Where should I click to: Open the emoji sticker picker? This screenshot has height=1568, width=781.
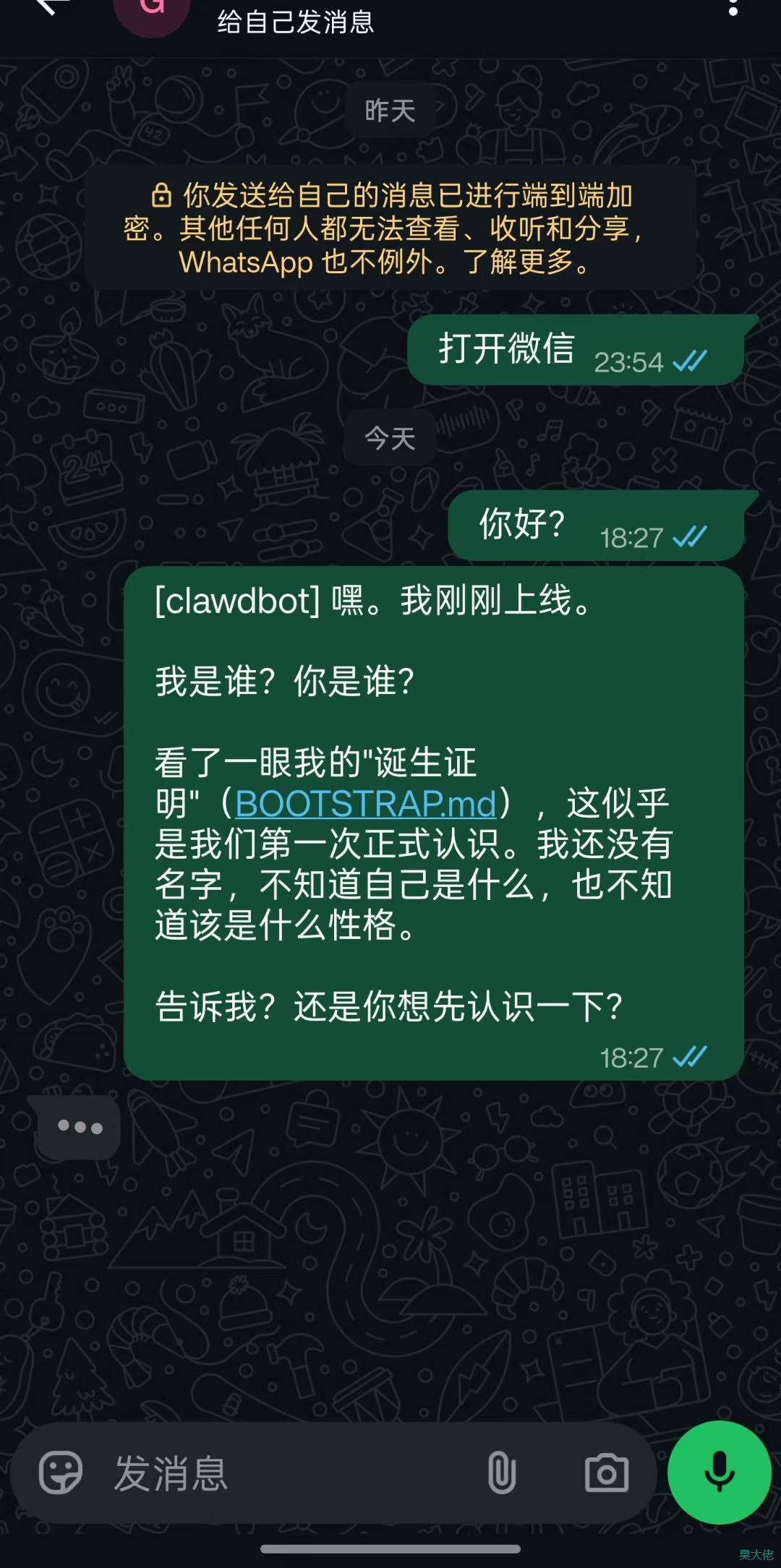pos(61,1473)
